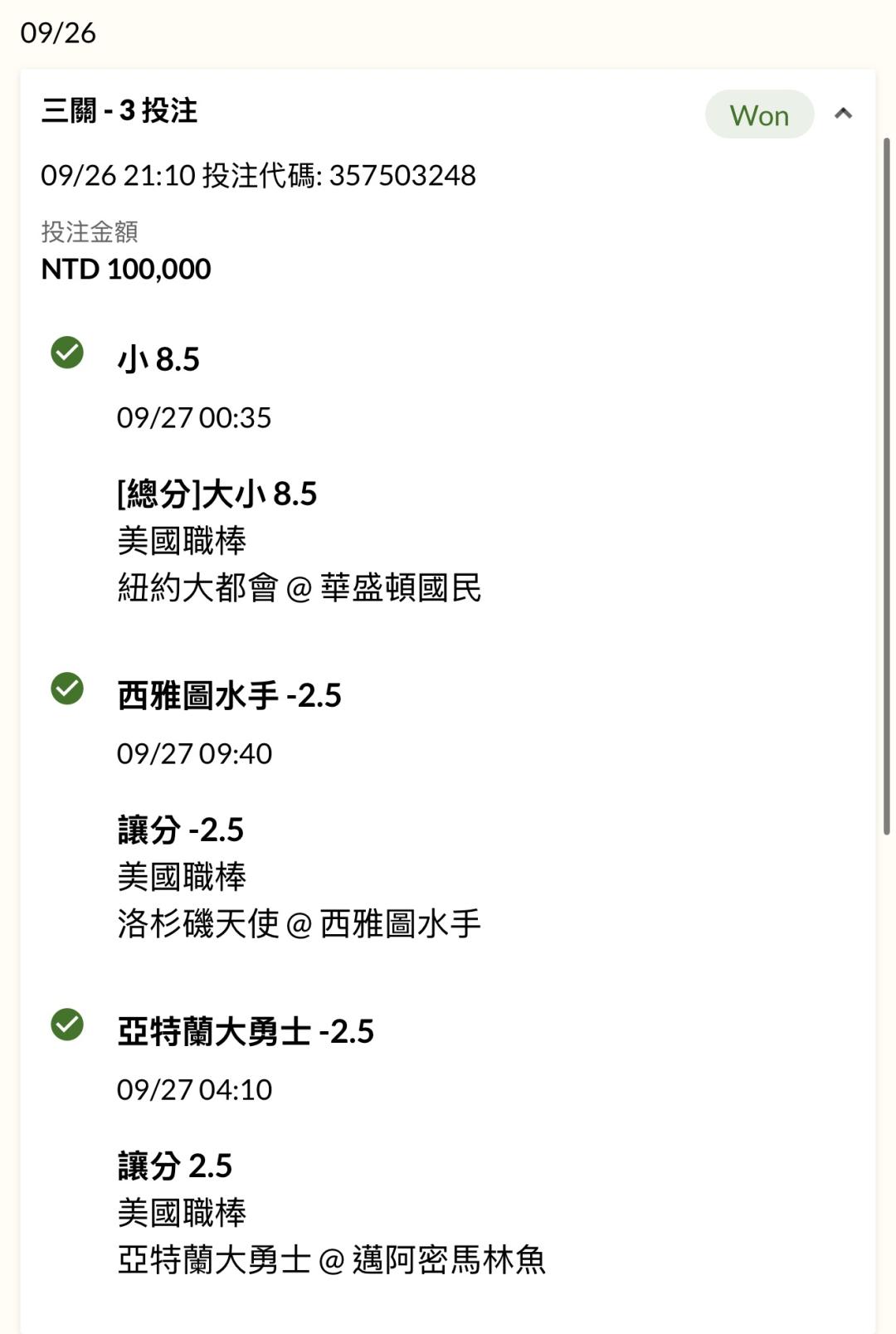Collapse the 三關 bet slip chevron
Image resolution: width=896 pixels, height=1334 pixels.
coord(843,114)
